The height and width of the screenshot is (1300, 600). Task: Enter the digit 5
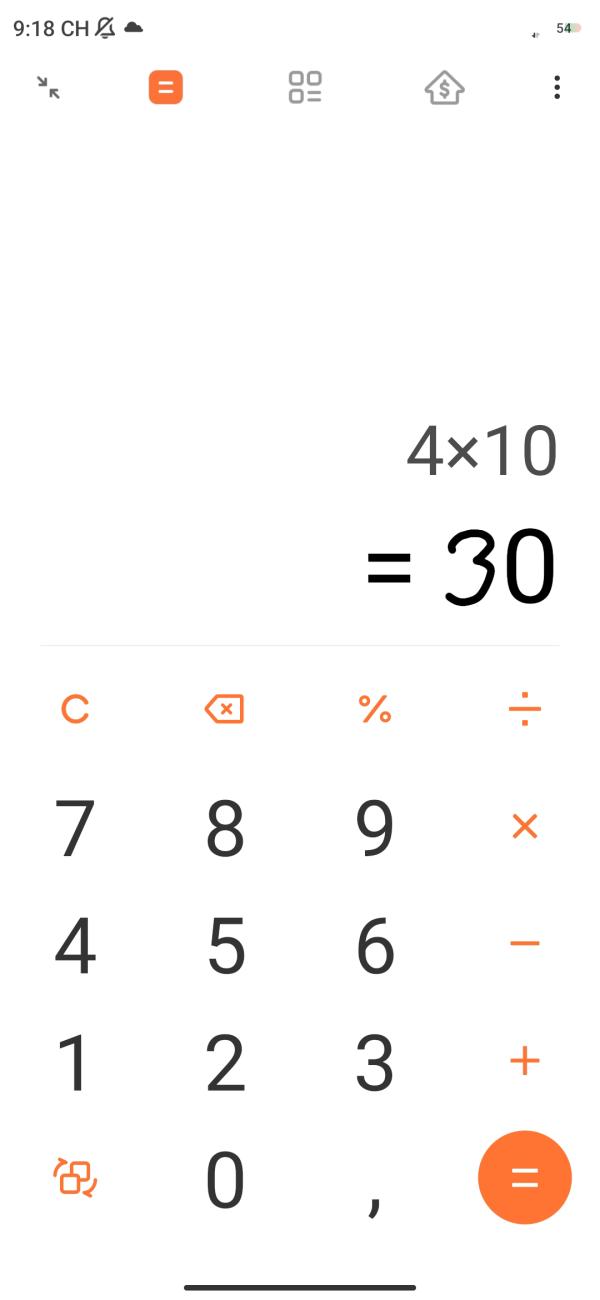click(x=226, y=945)
